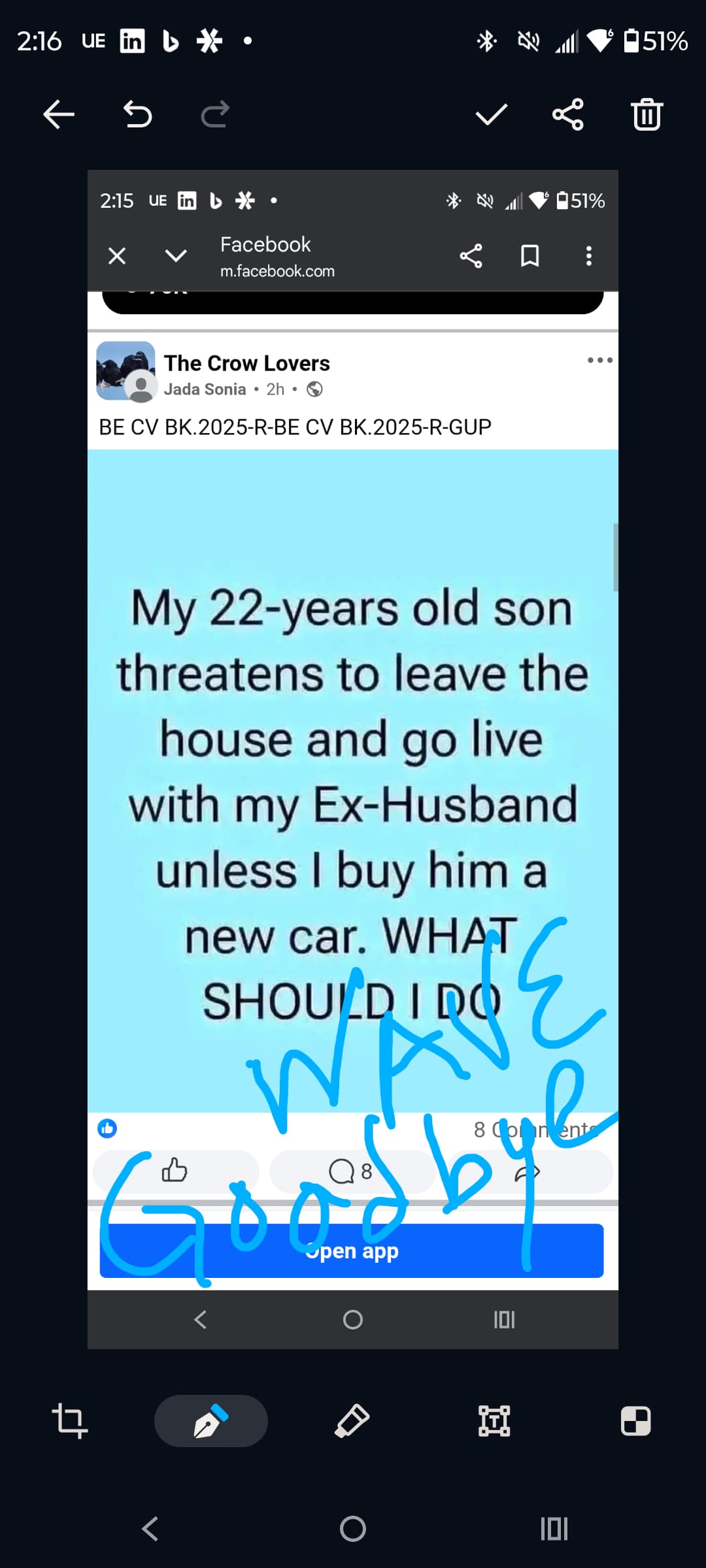Viewport: 706px width, 1568px height.
Task: Go back from the screenshot editor
Action: pyautogui.click(x=59, y=115)
